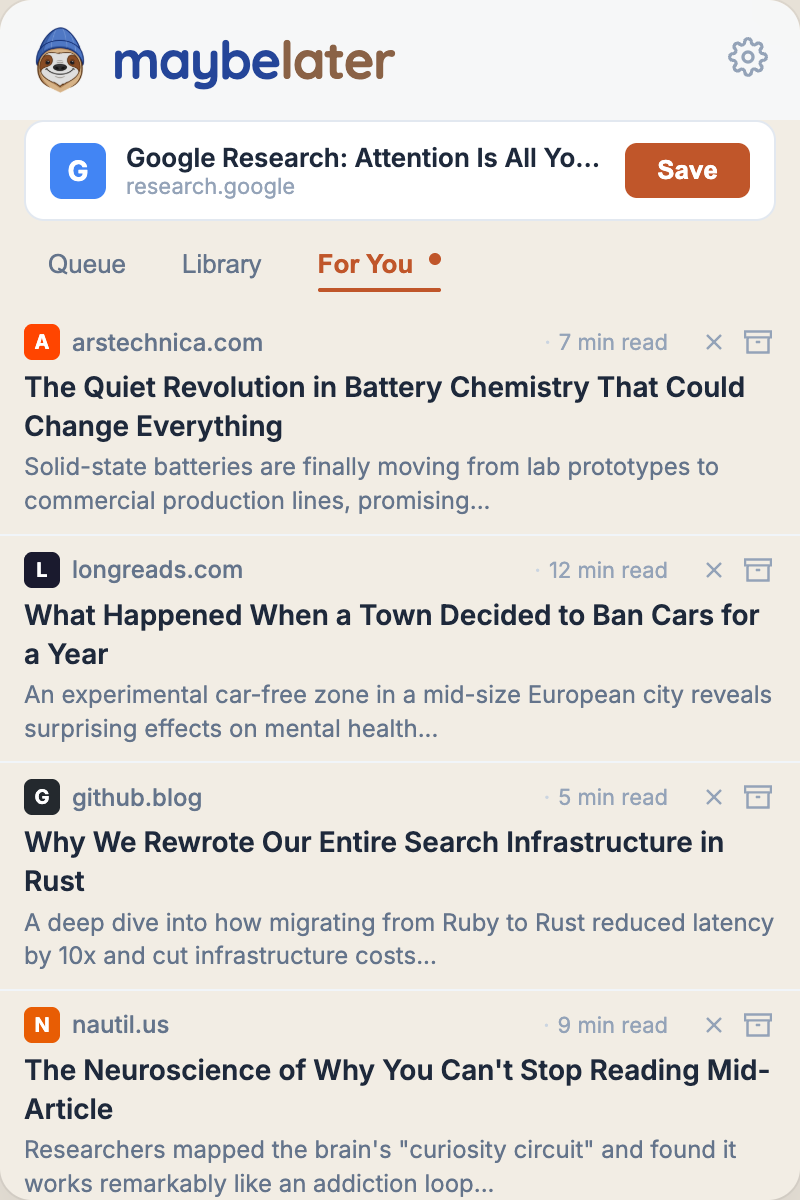
Task: Click the Google favicon on the save card
Action: 77,171
